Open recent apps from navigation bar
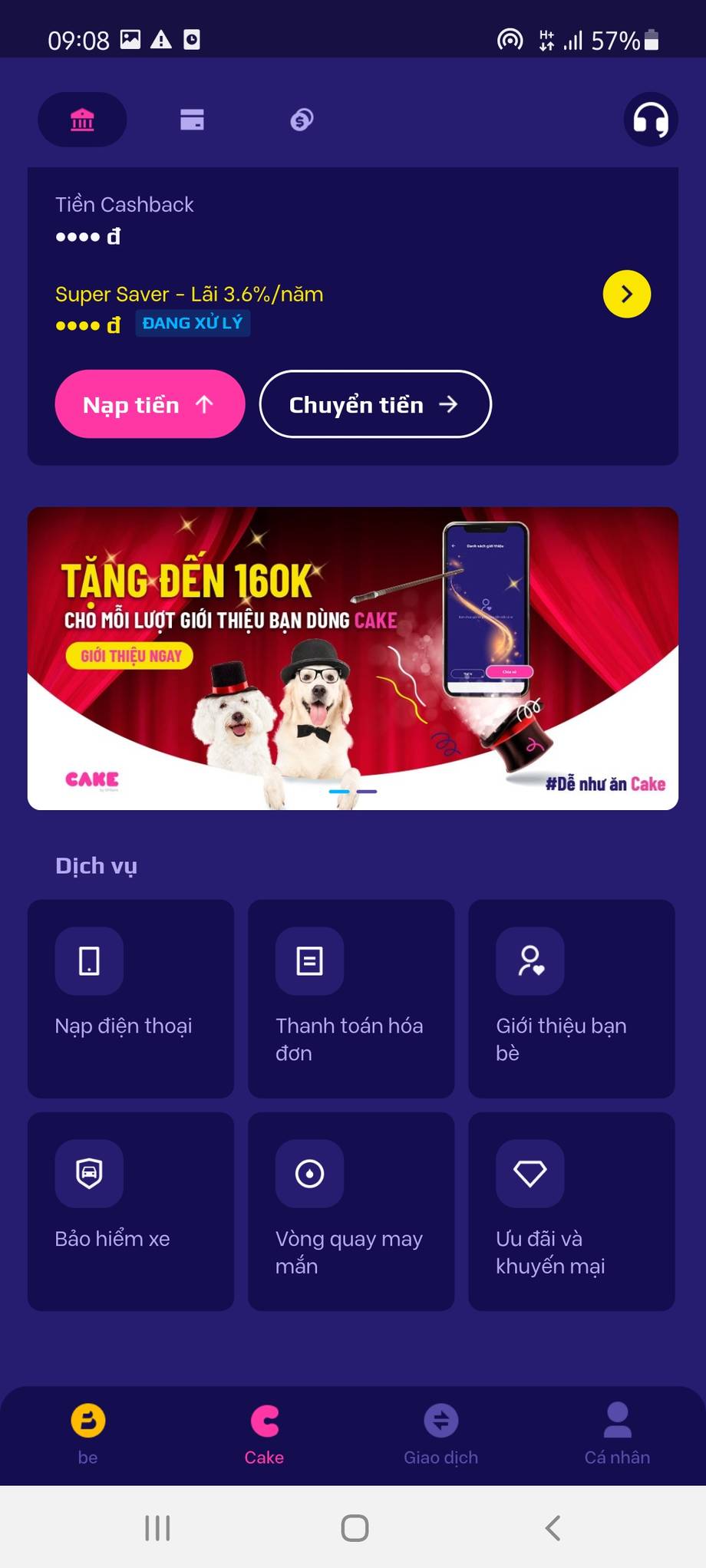This screenshot has width=706, height=1568. (x=157, y=1527)
